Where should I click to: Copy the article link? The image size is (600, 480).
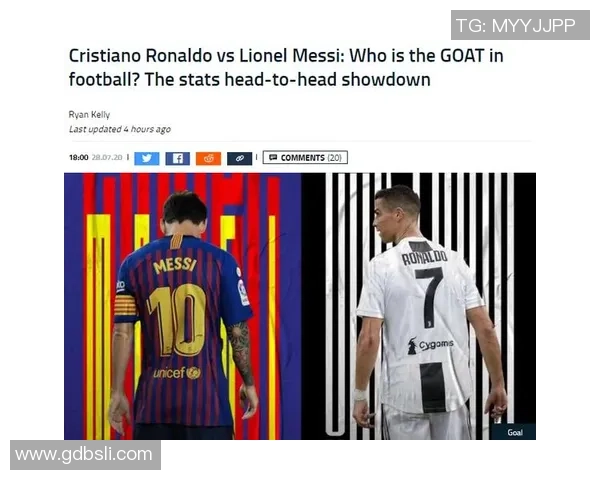[x=239, y=158]
